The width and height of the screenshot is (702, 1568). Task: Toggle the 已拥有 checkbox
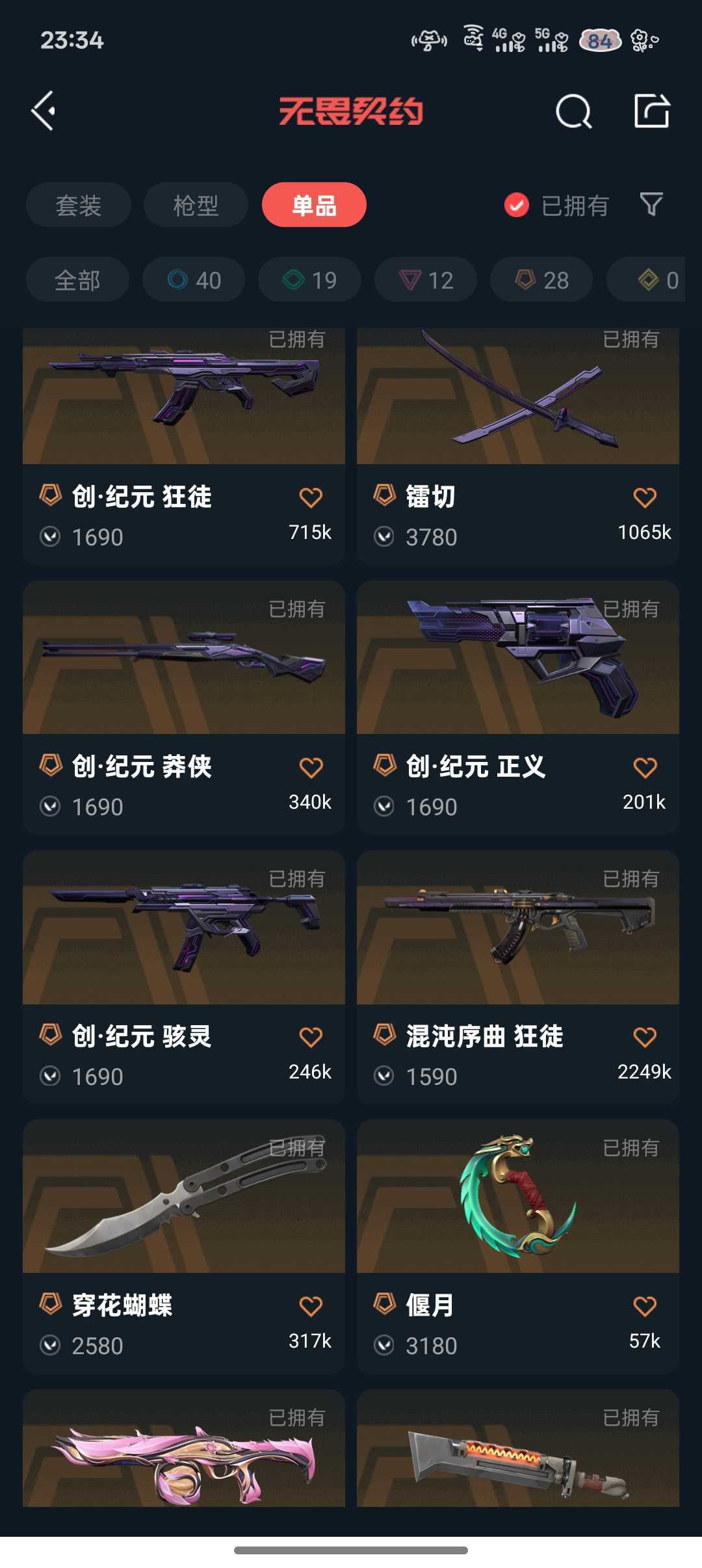click(517, 205)
